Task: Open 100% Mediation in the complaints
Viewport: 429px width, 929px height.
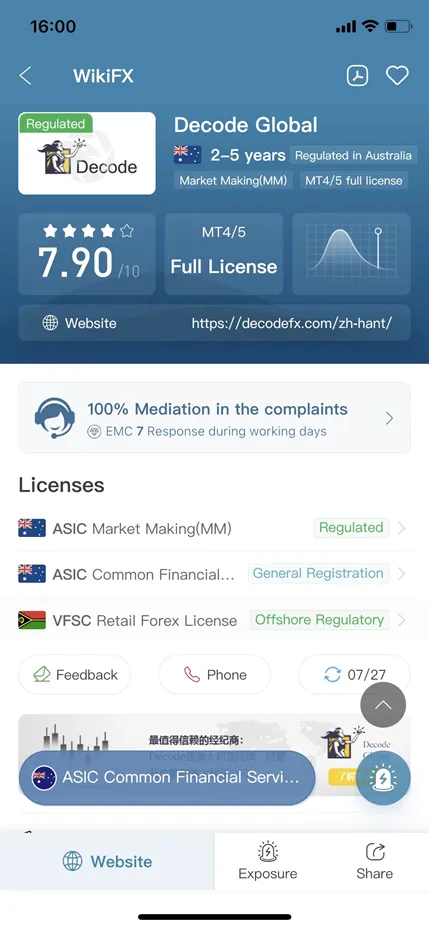Action: click(x=214, y=418)
